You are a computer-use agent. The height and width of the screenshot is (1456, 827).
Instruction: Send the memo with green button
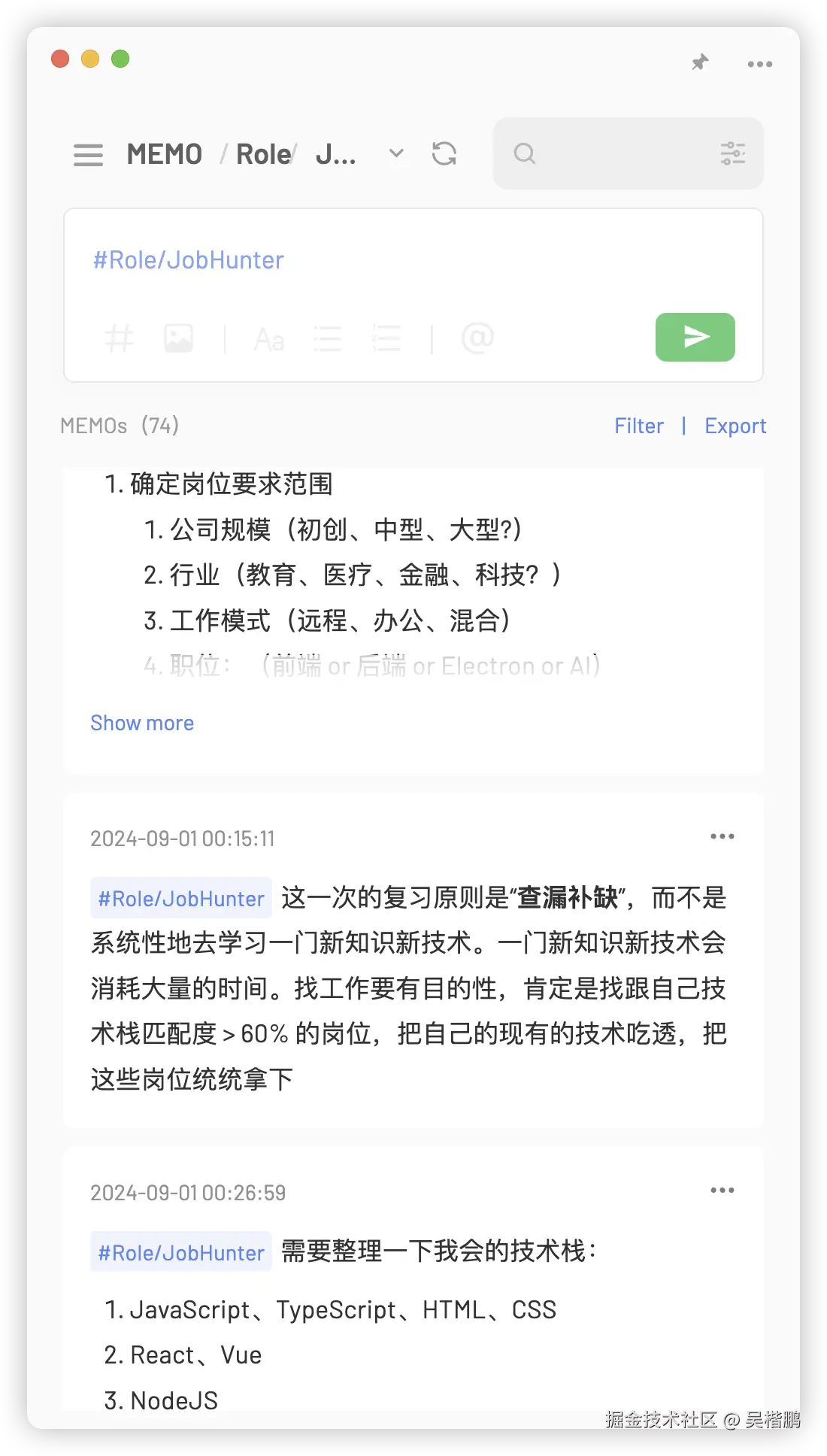pos(695,337)
